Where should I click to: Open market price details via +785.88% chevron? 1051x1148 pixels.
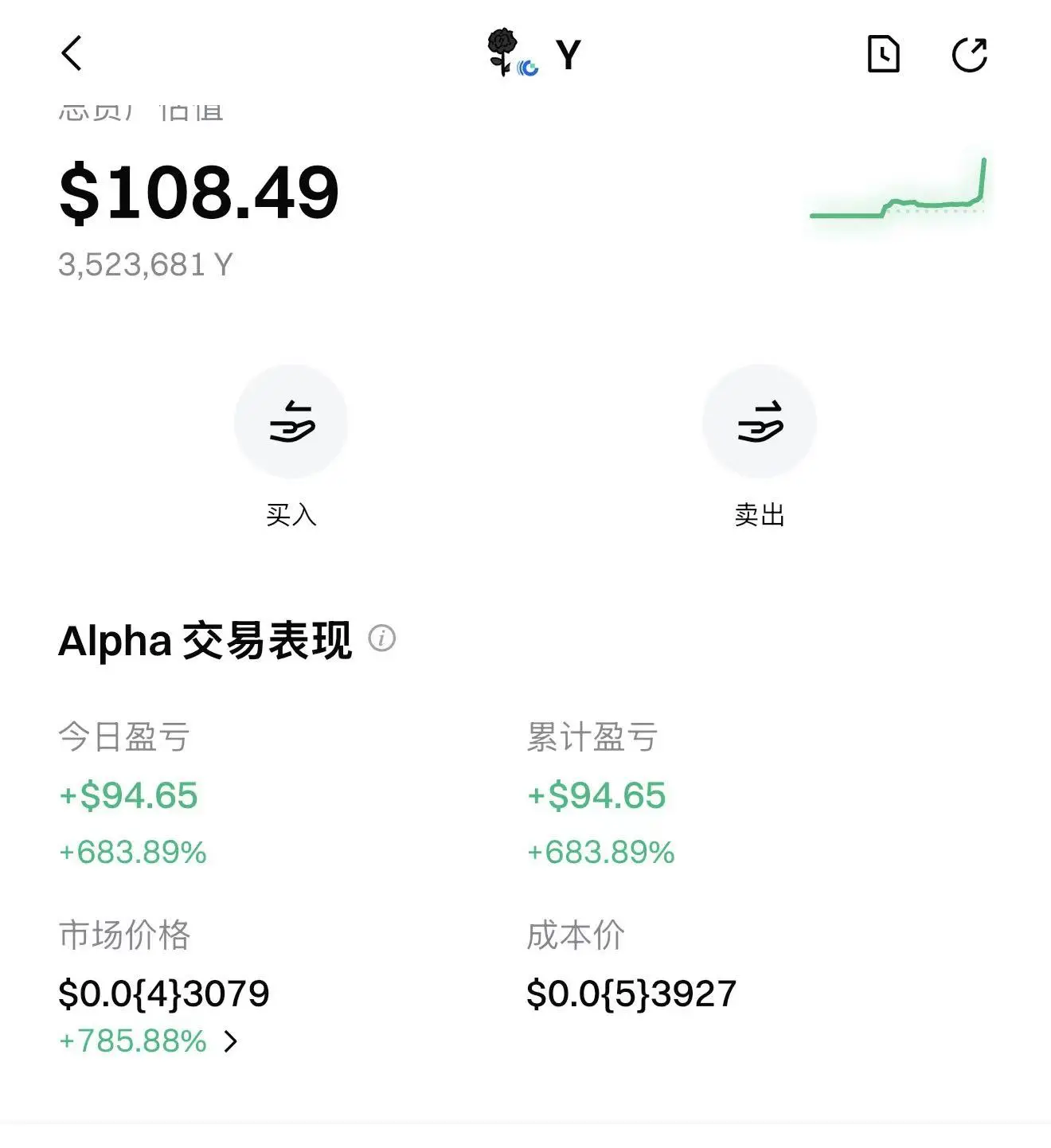pos(230,1041)
